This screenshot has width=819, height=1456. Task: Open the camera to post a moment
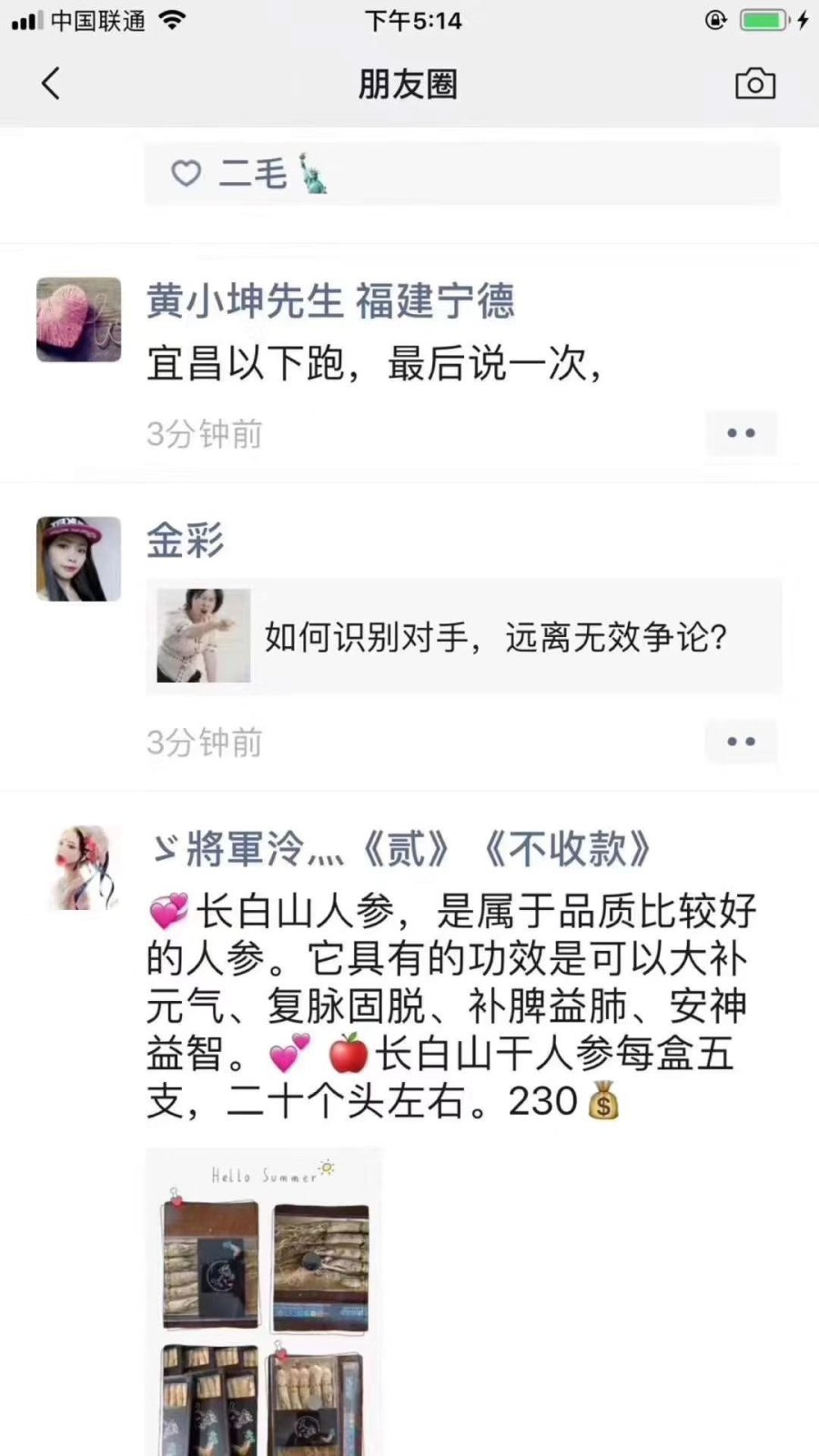(754, 84)
